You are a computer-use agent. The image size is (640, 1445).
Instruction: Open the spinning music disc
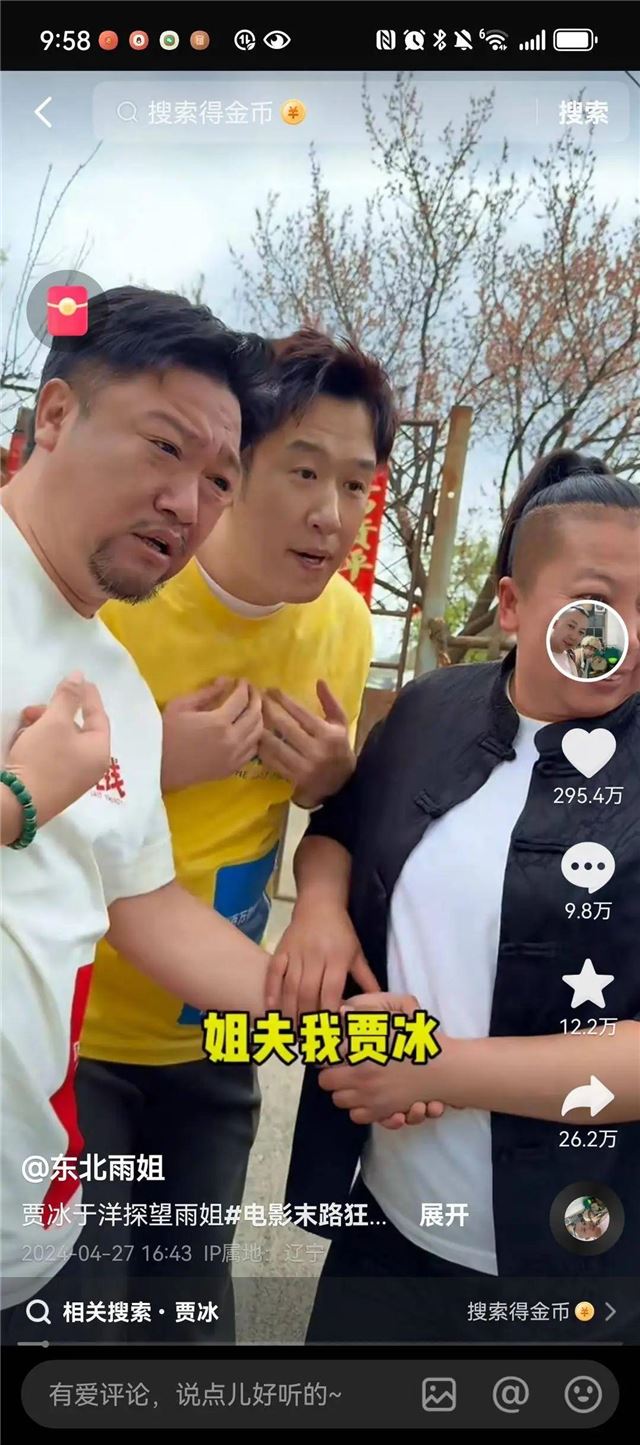tap(587, 1217)
